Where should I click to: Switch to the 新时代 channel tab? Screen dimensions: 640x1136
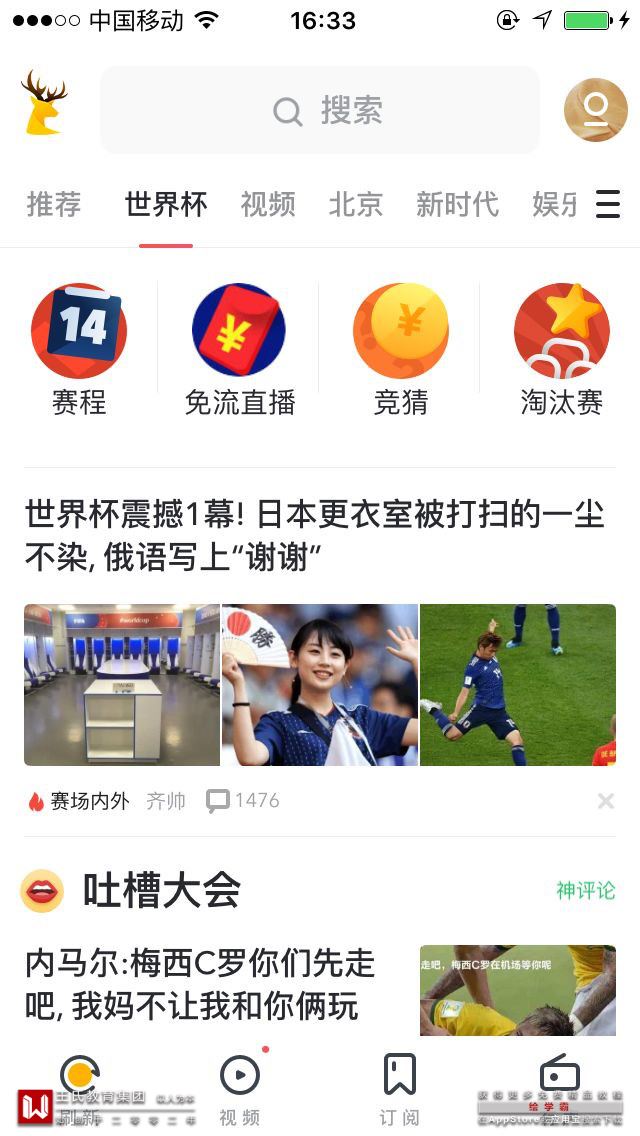[x=457, y=205]
